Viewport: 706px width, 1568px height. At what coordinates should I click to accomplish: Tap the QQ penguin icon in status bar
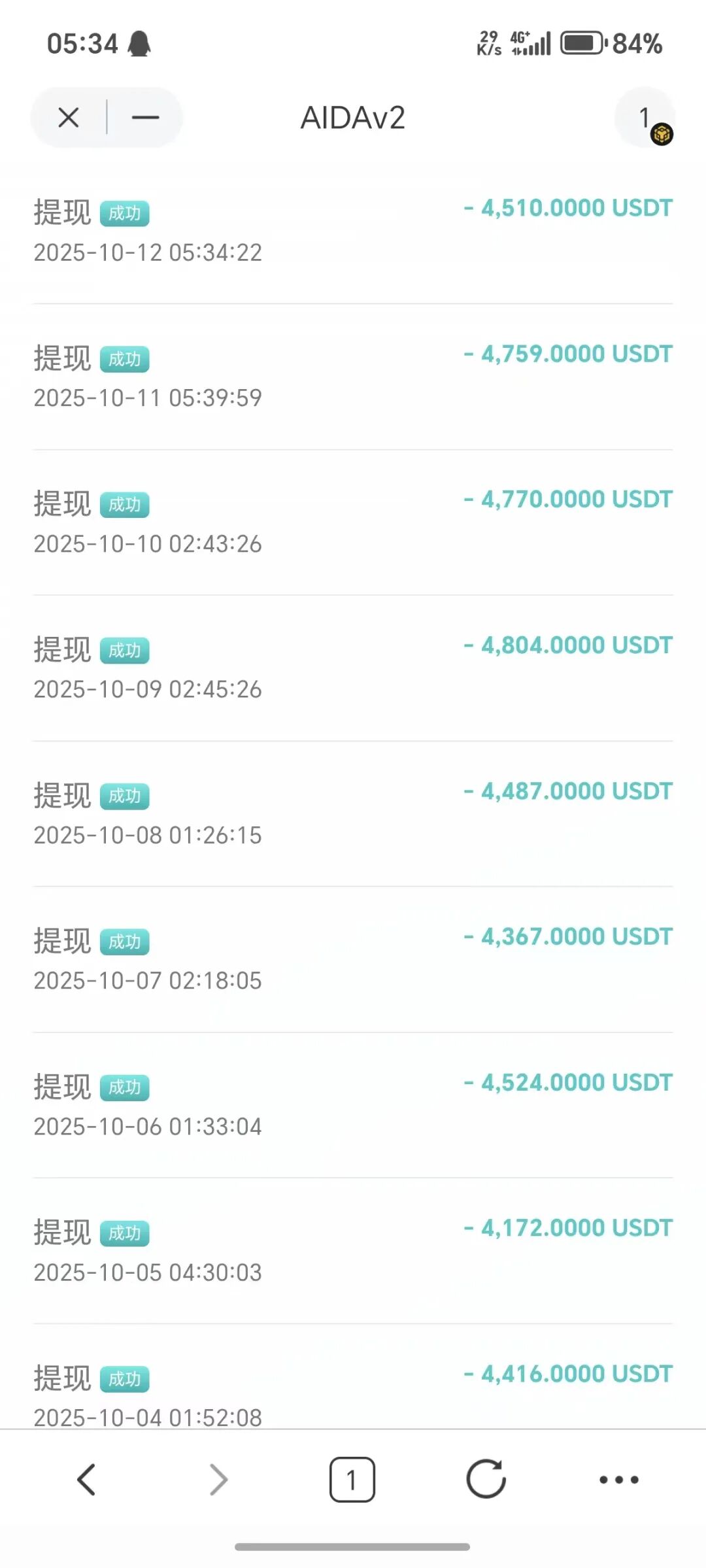pos(139,43)
